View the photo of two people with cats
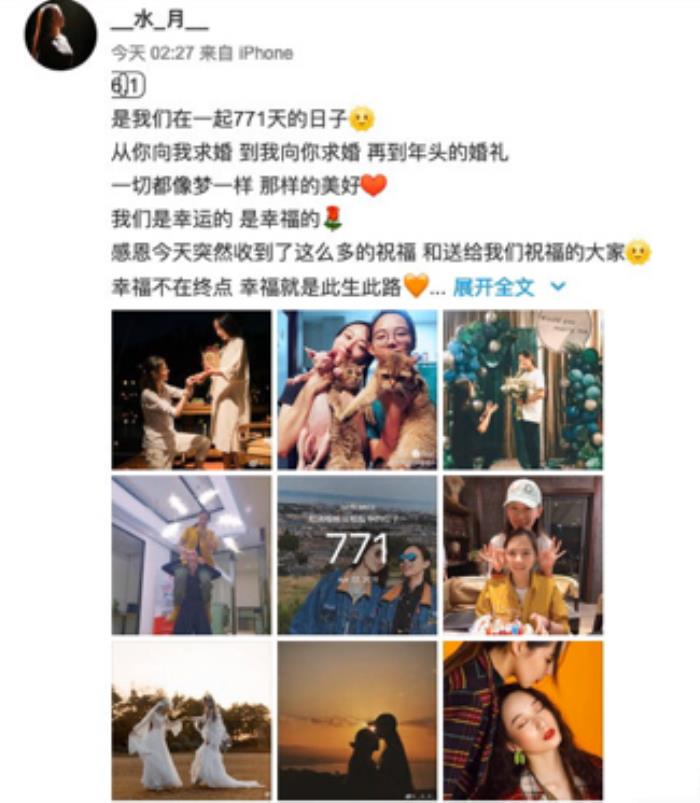 tap(357, 389)
